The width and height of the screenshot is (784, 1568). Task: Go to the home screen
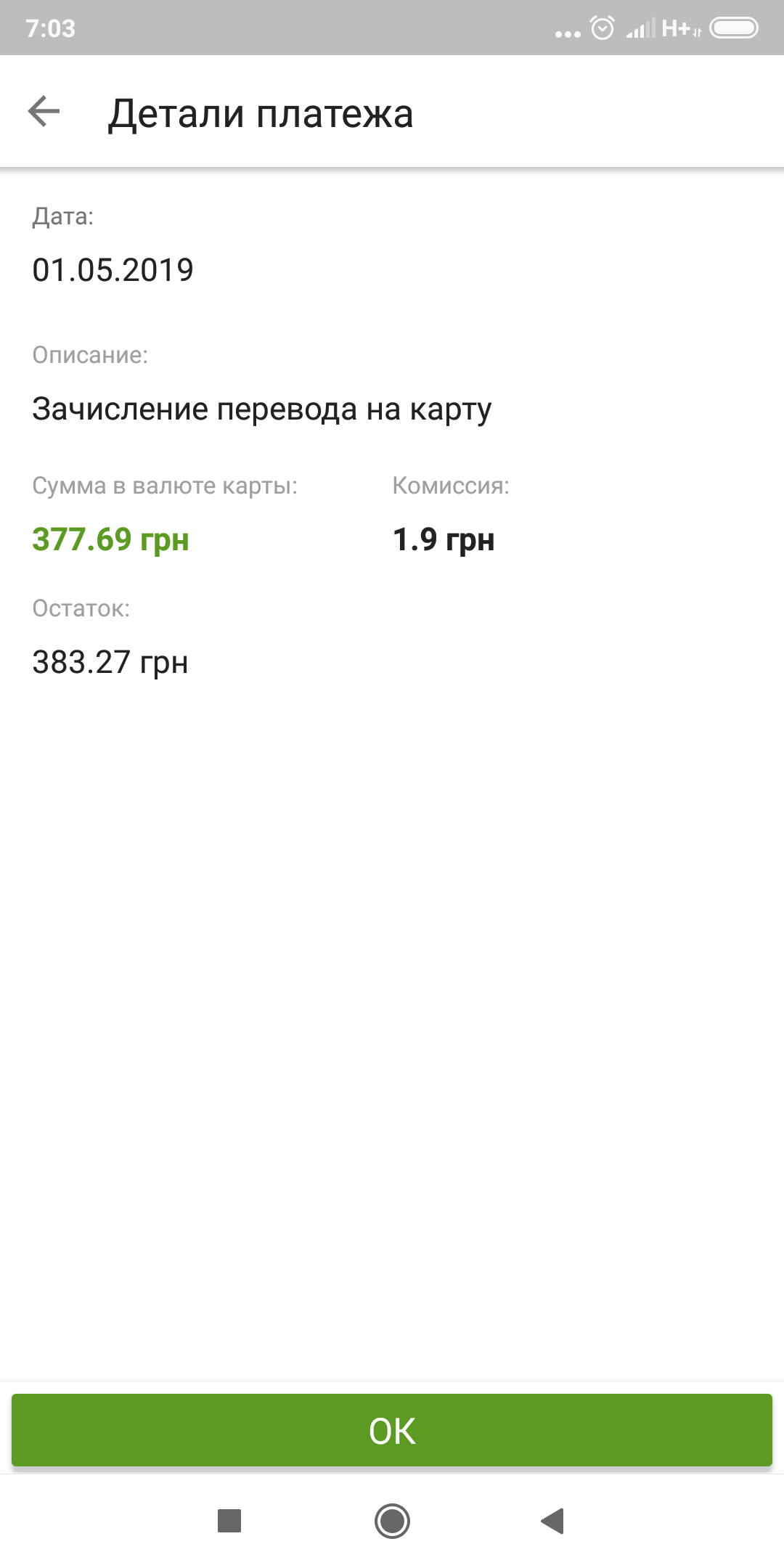click(x=392, y=1520)
